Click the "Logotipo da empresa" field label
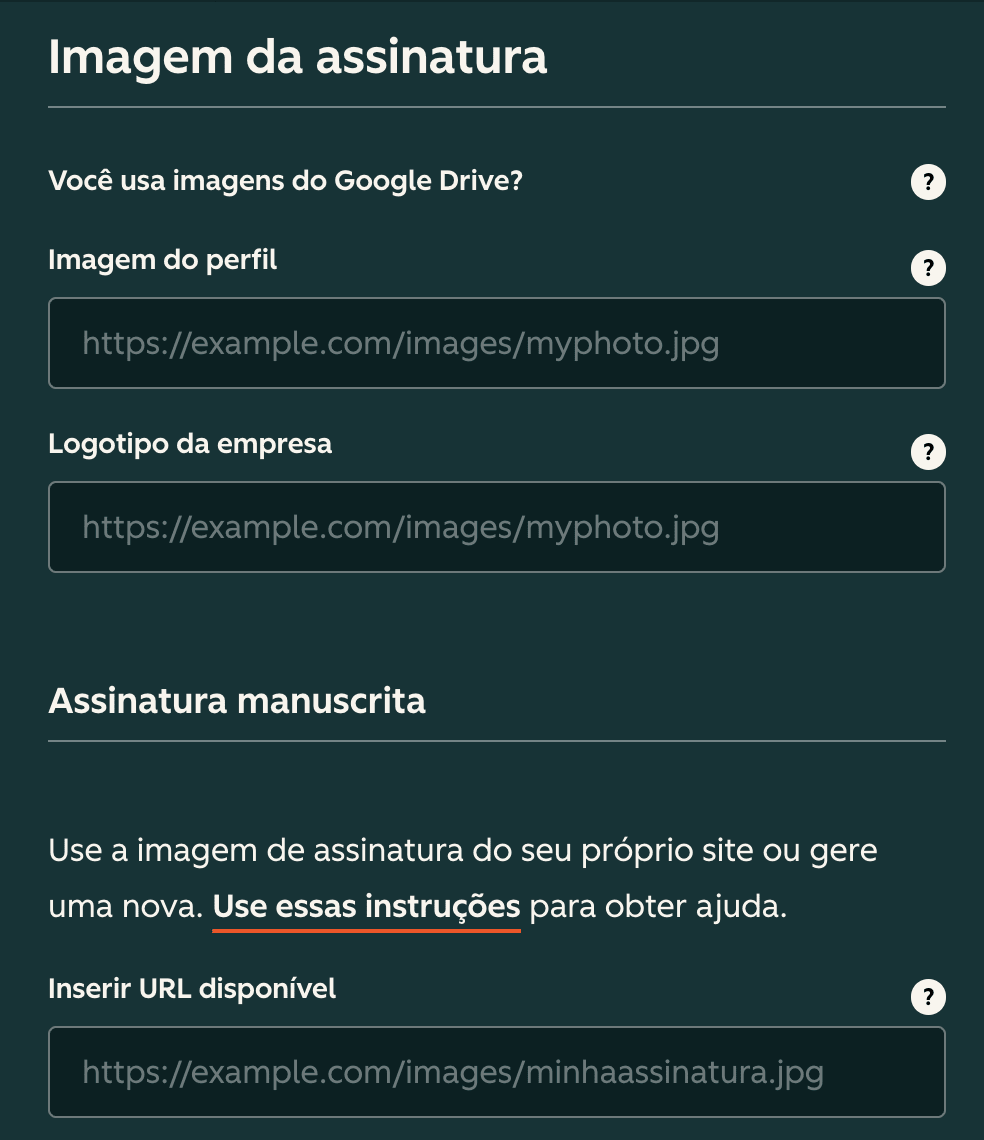Viewport: 984px width, 1140px height. click(190, 444)
